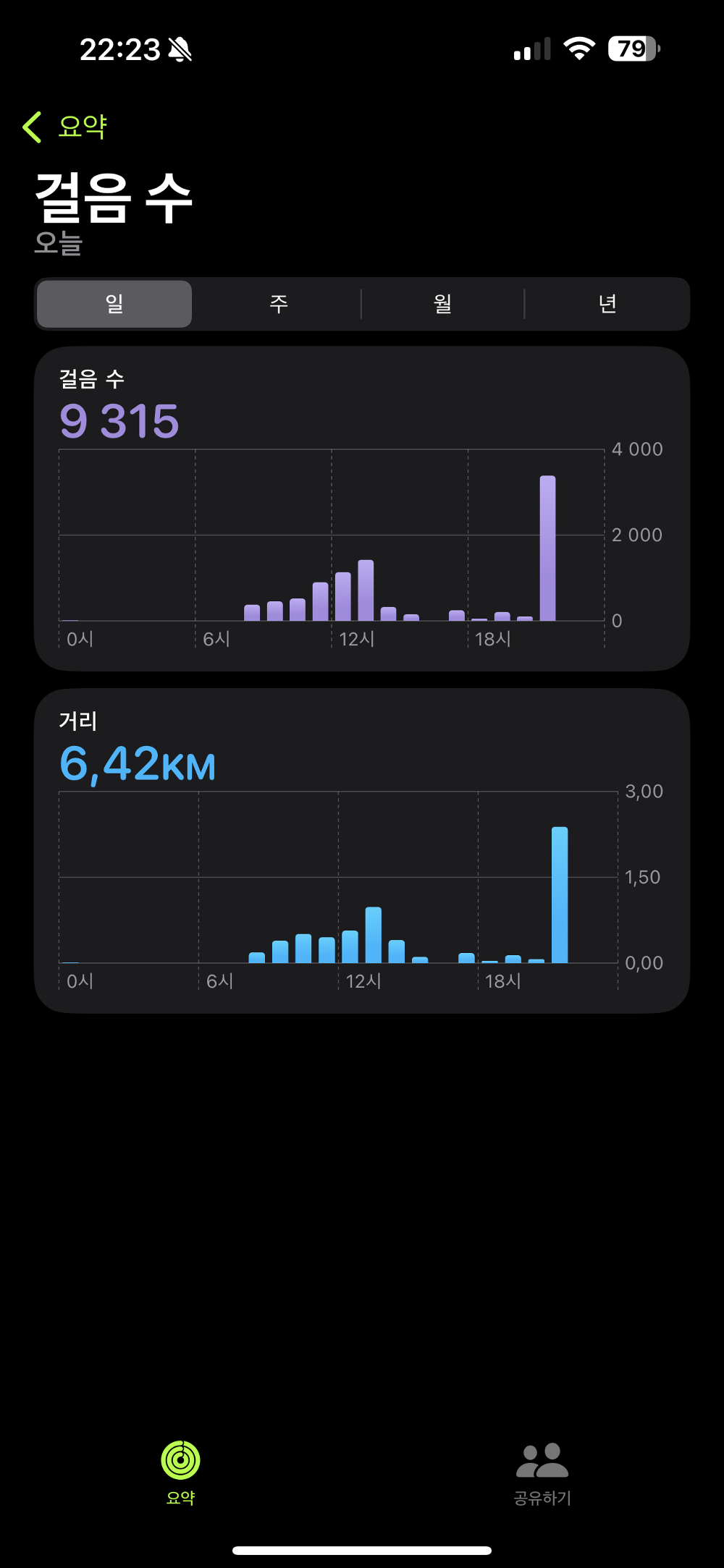724x1568 pixels.
Task: Open the 공유하기 tab
Action: (x=542, y=1472)
